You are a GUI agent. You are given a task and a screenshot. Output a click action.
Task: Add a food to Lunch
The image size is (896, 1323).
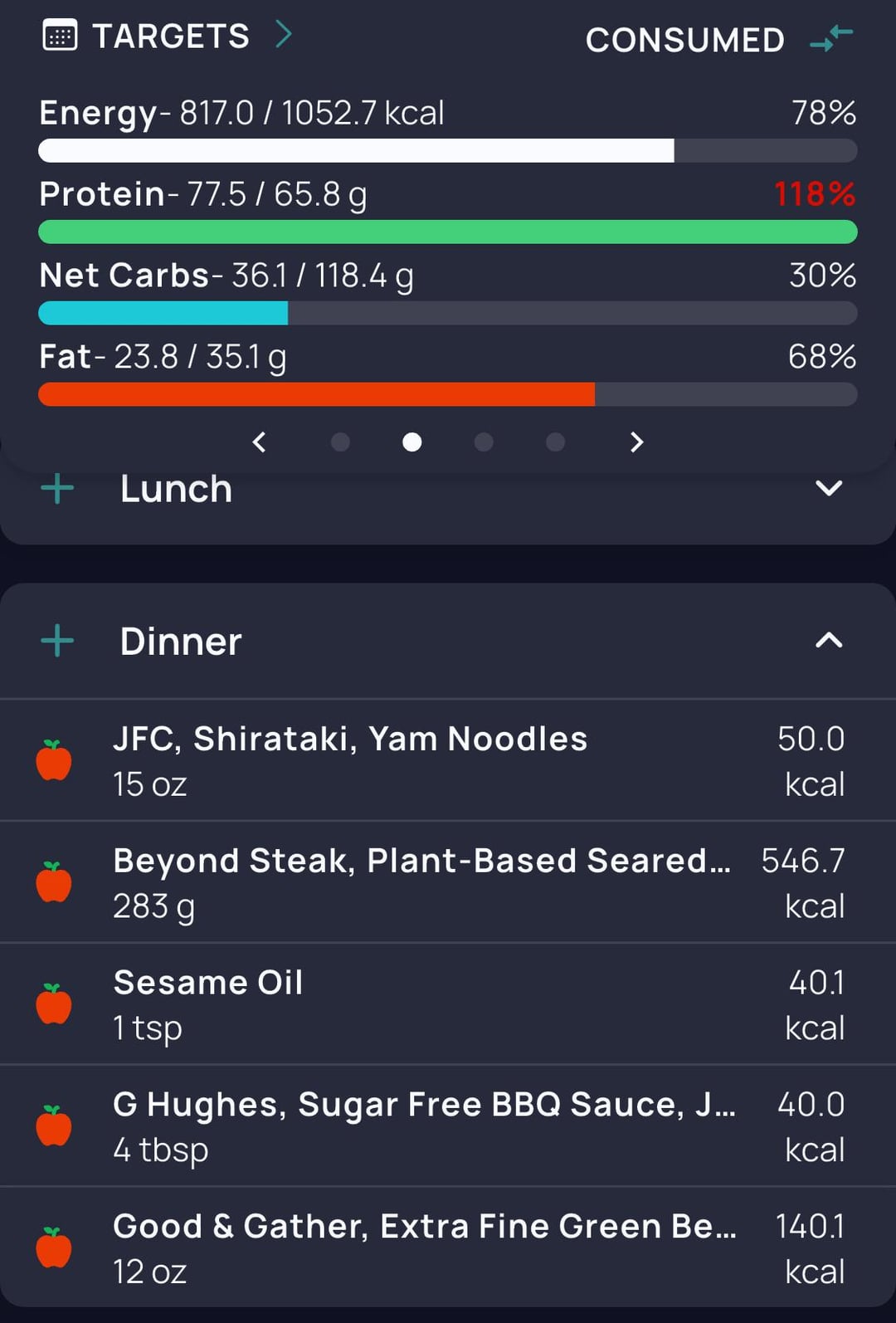57,488
